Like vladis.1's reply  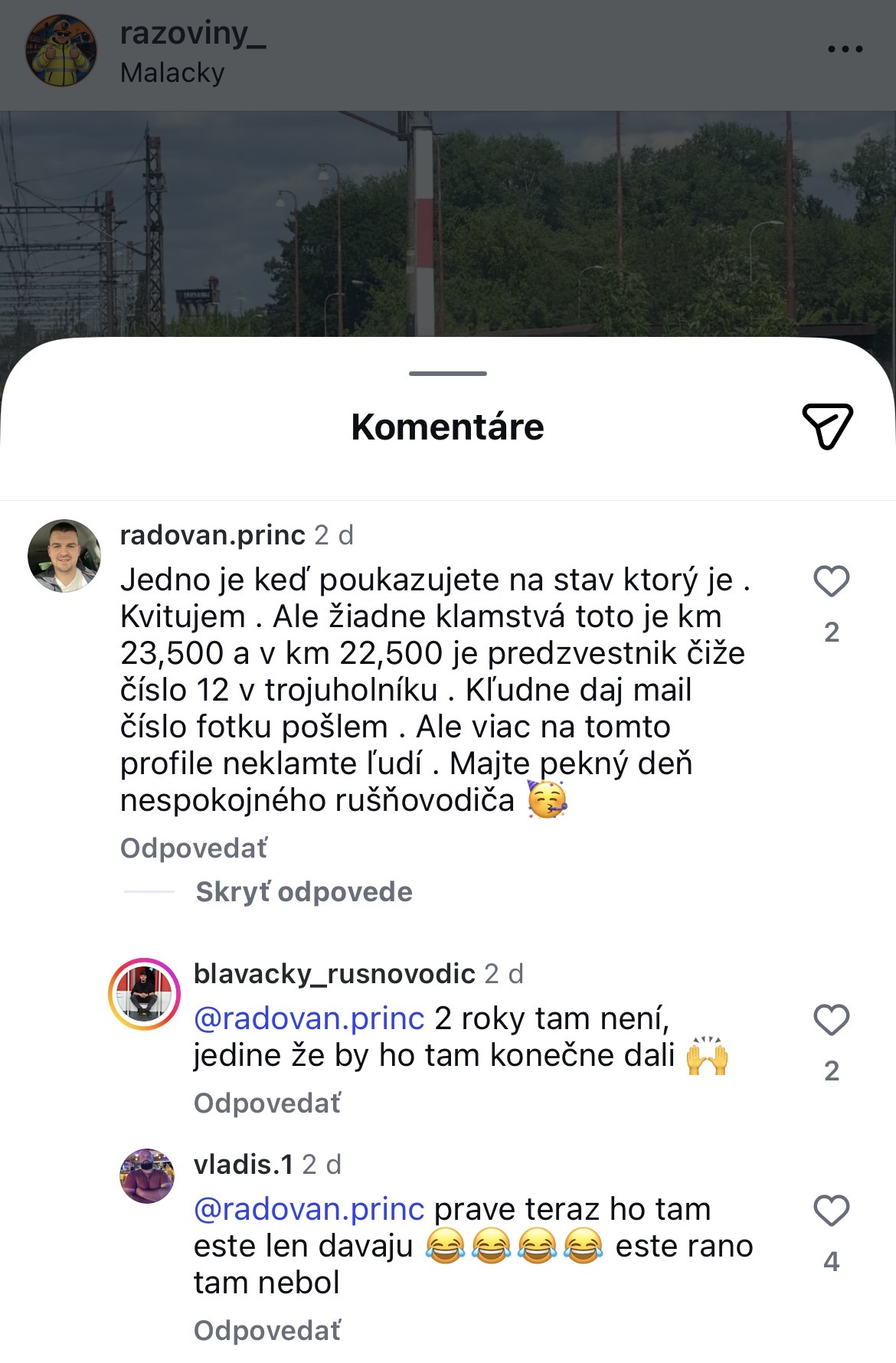[x=831, y=1211]
